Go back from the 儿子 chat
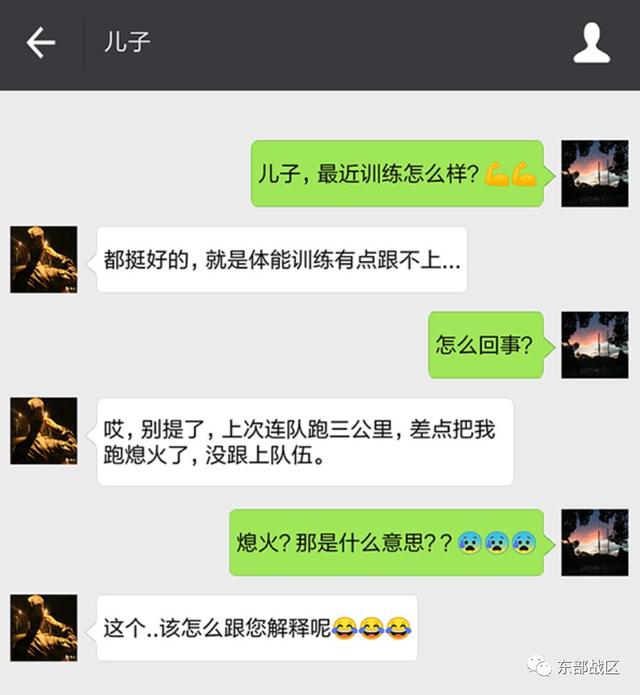This screenshot has height=695, width=640. pyautogui.click(x=41, y=43)
